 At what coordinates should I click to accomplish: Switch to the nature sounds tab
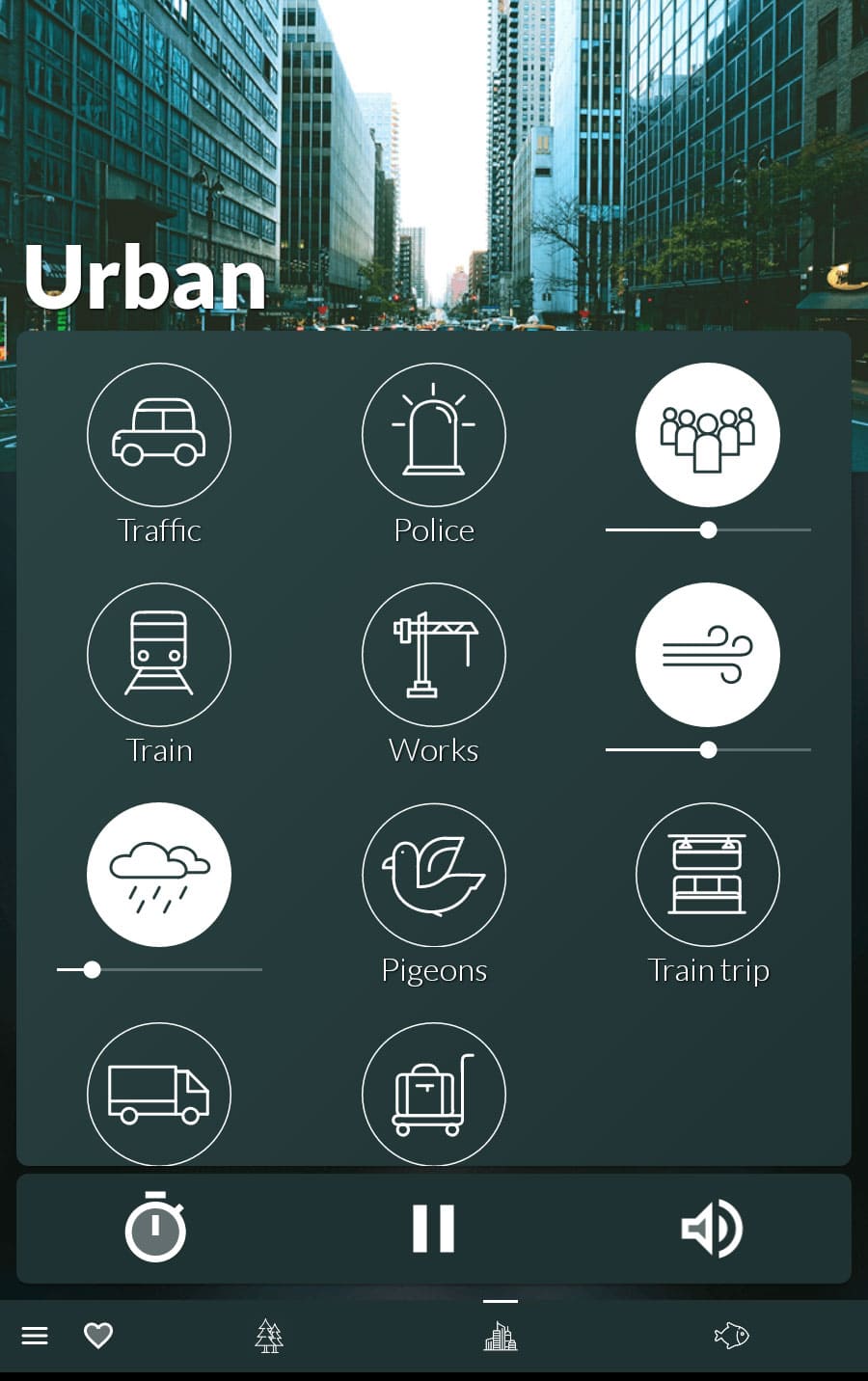pyautogui.click(x=269, y=1336)
